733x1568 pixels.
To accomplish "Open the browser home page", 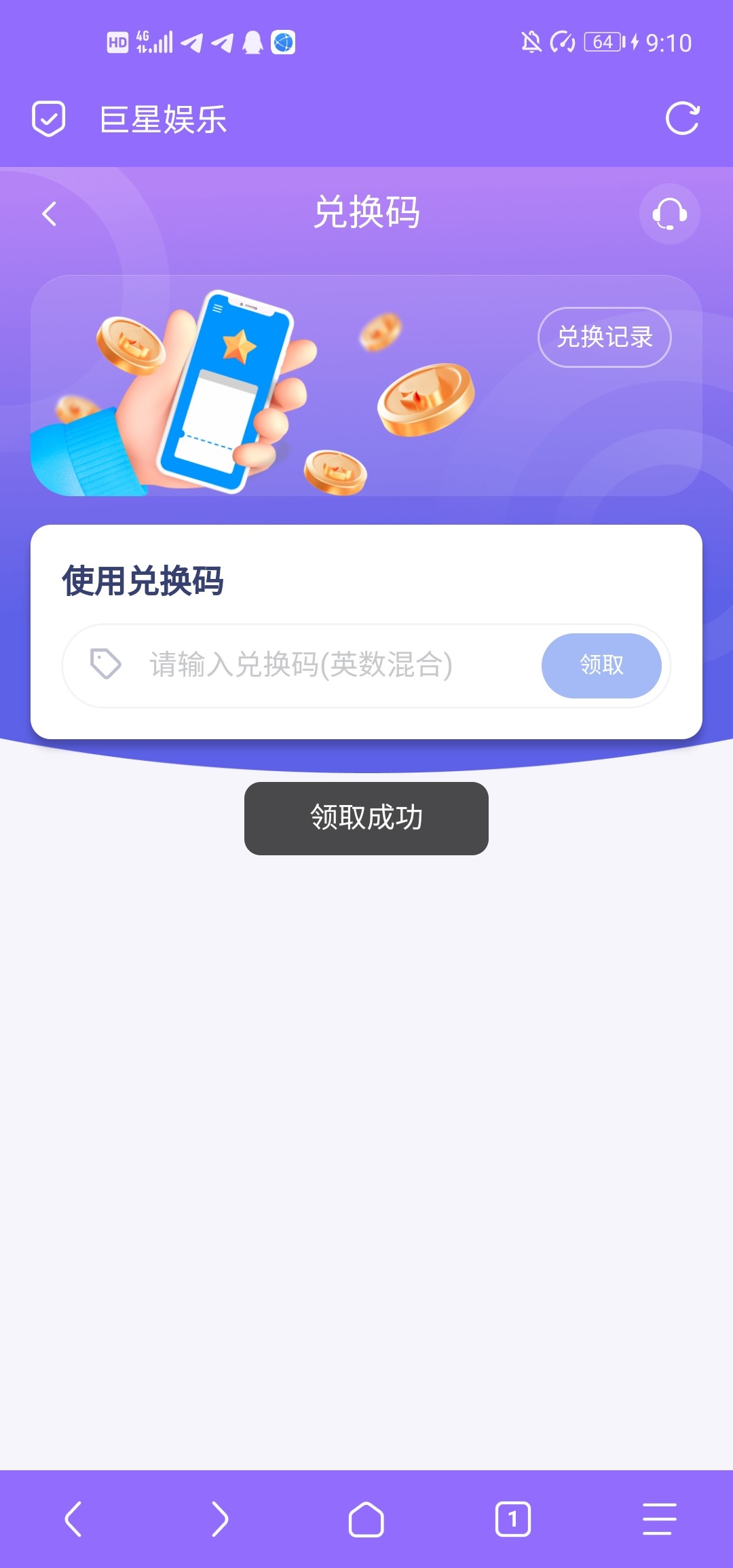I will 366,1518.
